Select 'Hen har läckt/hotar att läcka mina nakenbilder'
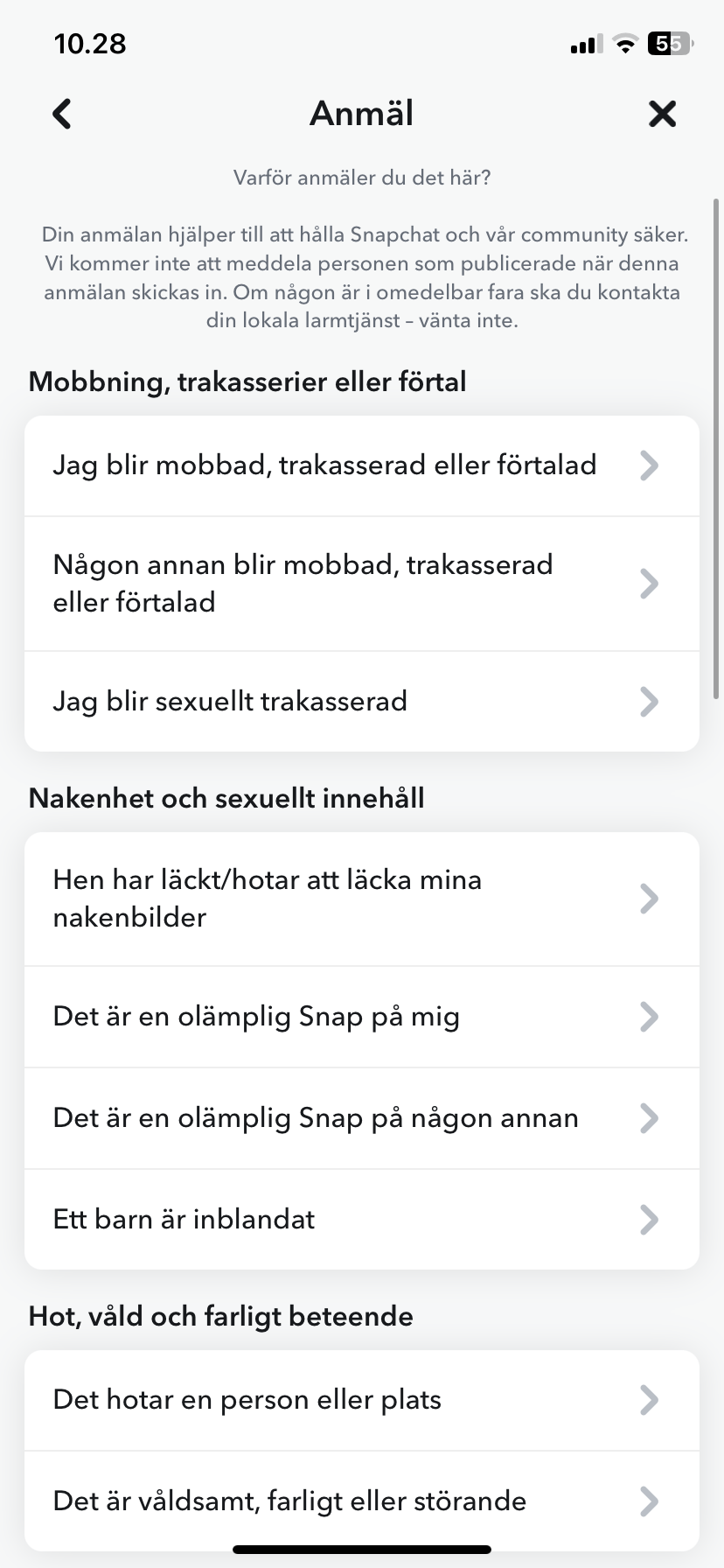The image size is (724, 1568). point(268,898)
